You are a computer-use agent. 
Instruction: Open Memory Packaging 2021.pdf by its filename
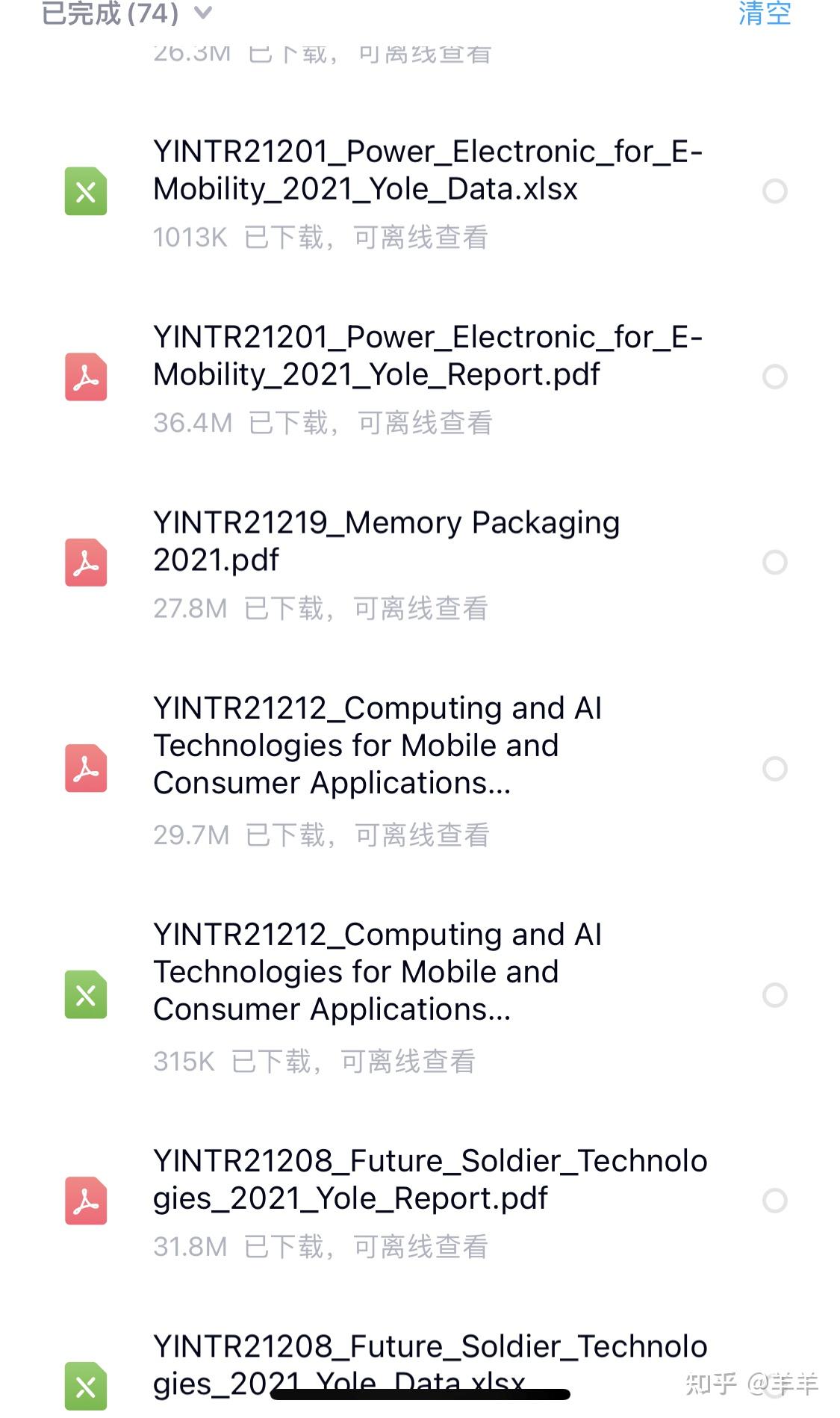tap(386, 540)
